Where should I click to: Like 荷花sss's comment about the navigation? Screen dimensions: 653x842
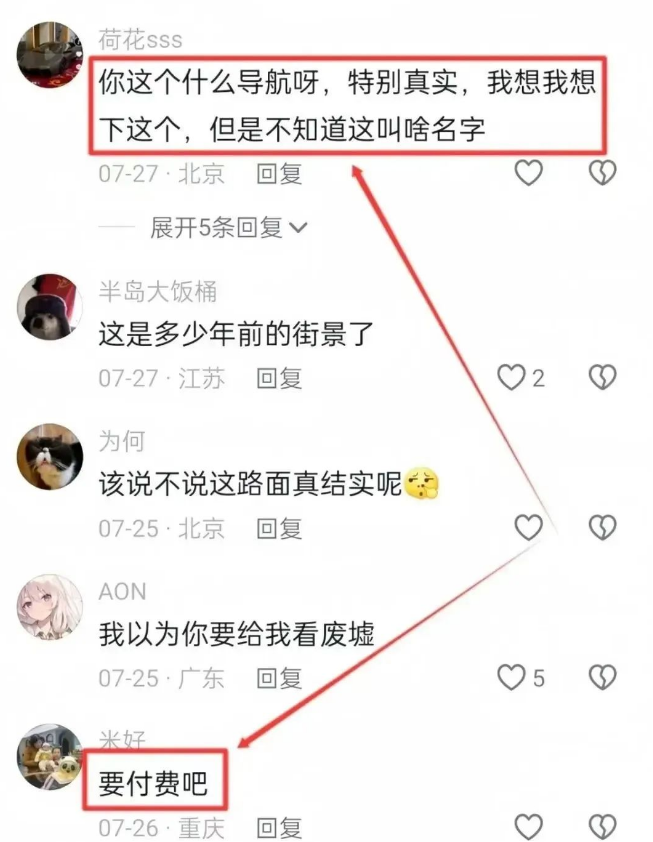tap(528, 173)
